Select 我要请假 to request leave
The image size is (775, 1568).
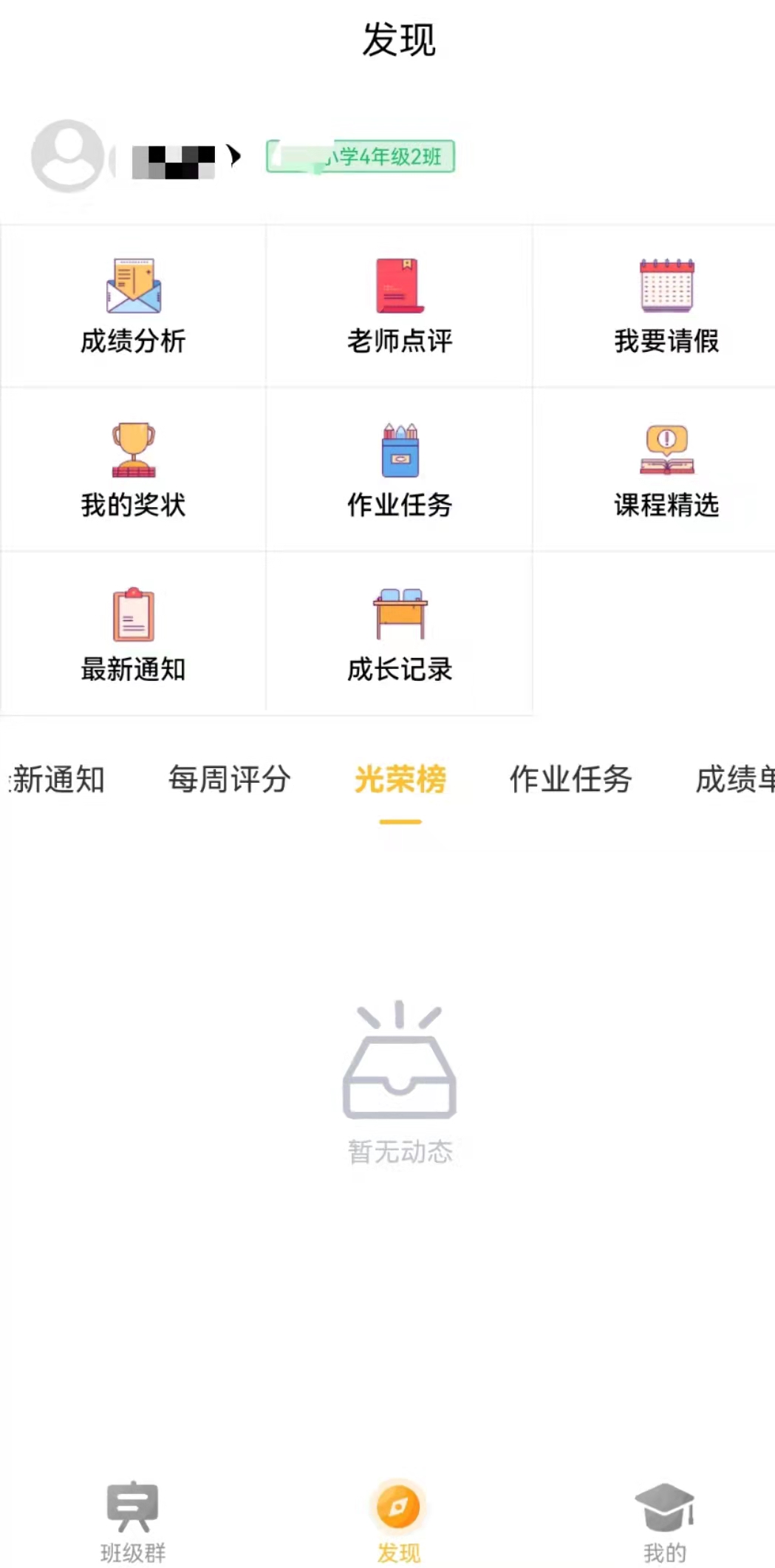[666, 307]
